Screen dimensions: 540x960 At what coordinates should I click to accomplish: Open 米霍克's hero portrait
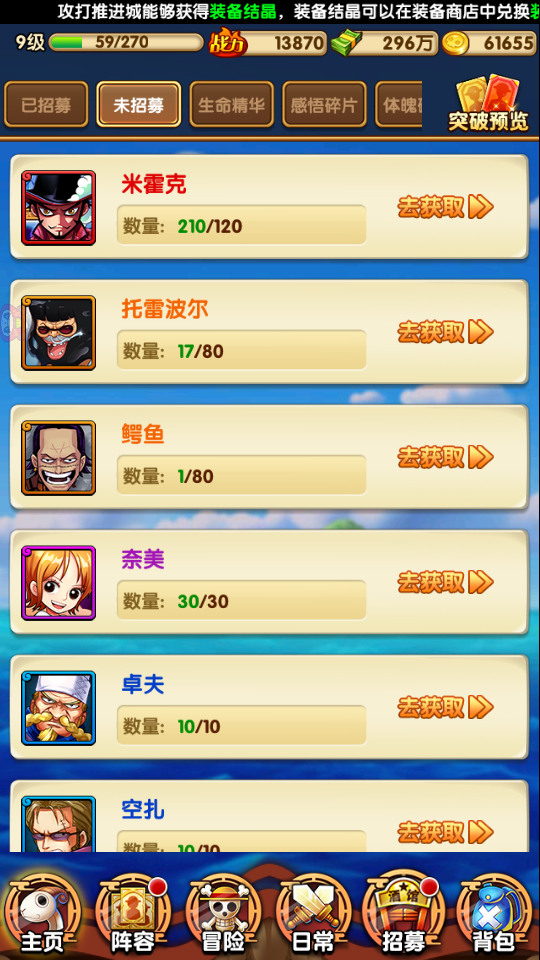[58, 208]
